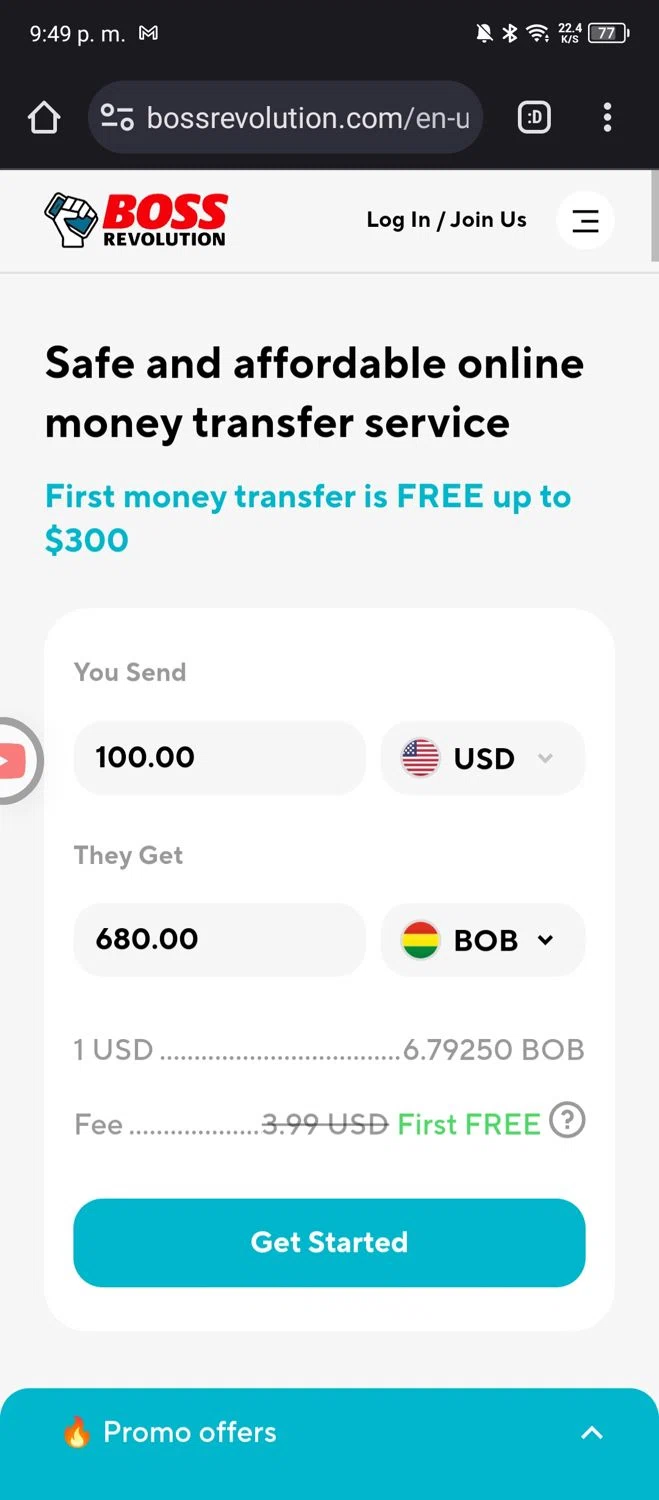This screenshot has height=1500, width=659.
Task: Open the browser tab switcher
Action: pyautogui.click(x=534, y=119)
